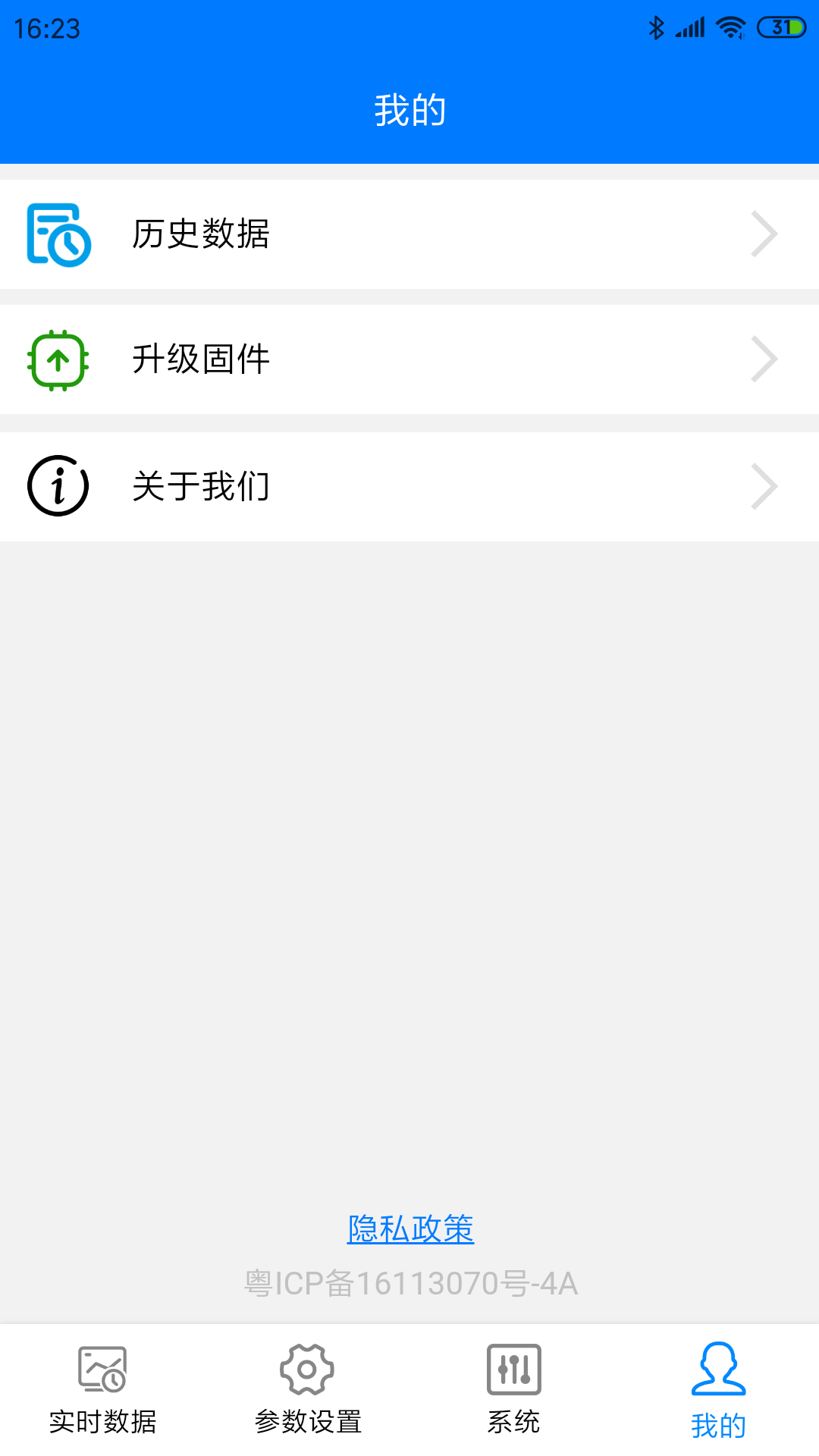Open the 隐私政策 privacy policy link

tap(410, 1228)
